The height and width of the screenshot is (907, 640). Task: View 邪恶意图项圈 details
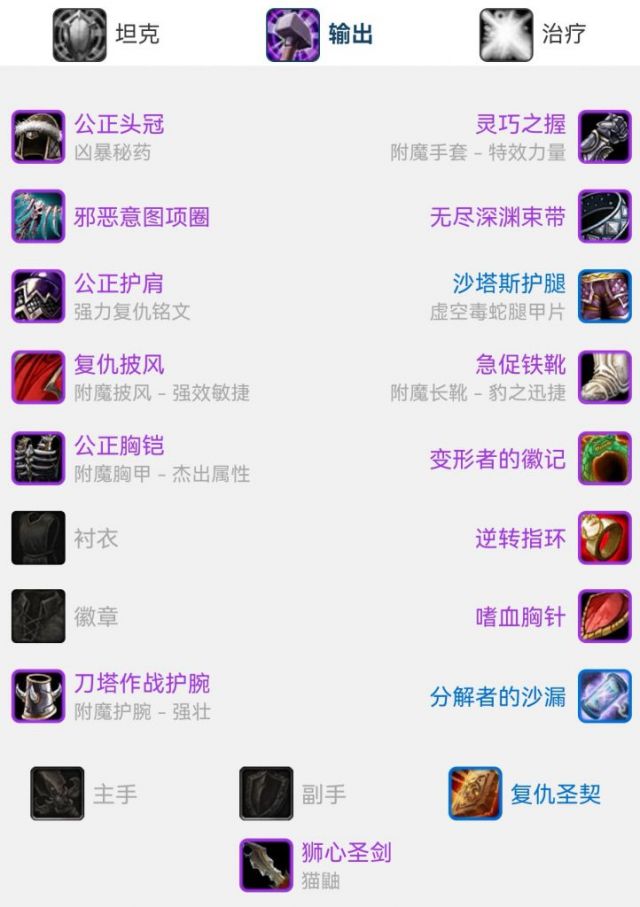(x=141, y=217)
